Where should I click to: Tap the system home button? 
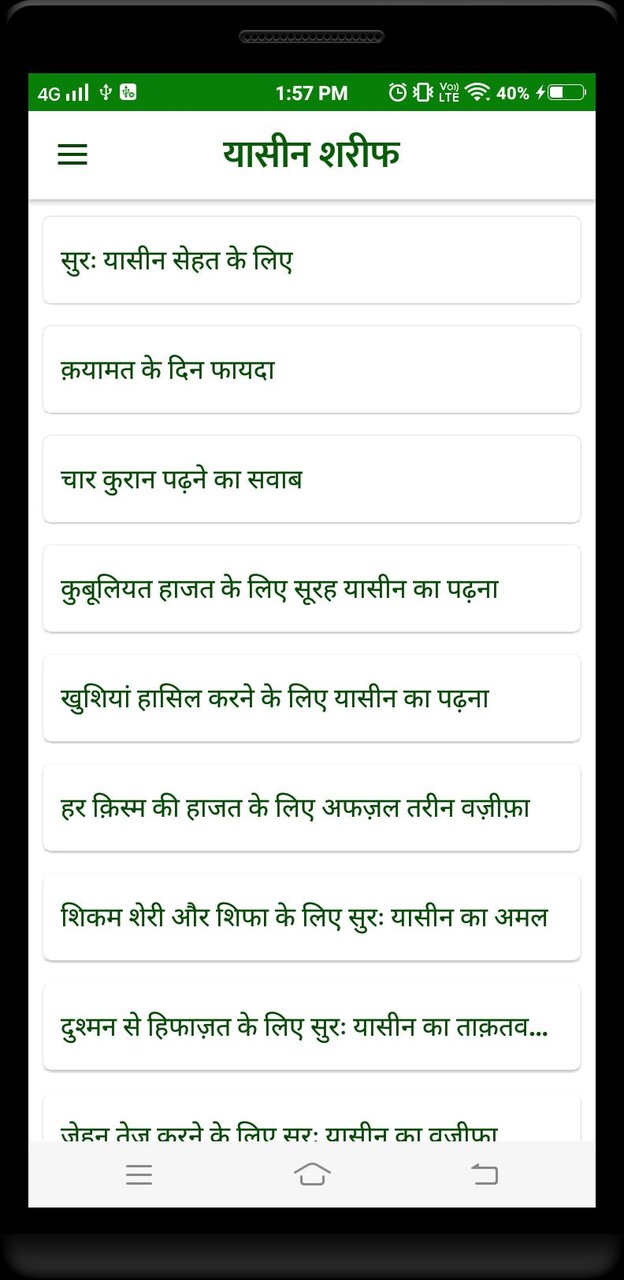pyautogui.click(x=312, y=1175)
